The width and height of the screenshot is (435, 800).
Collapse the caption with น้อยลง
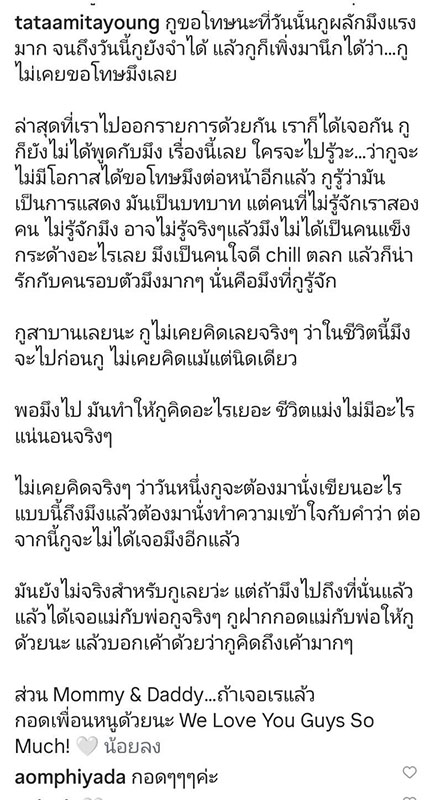(132, 746)
